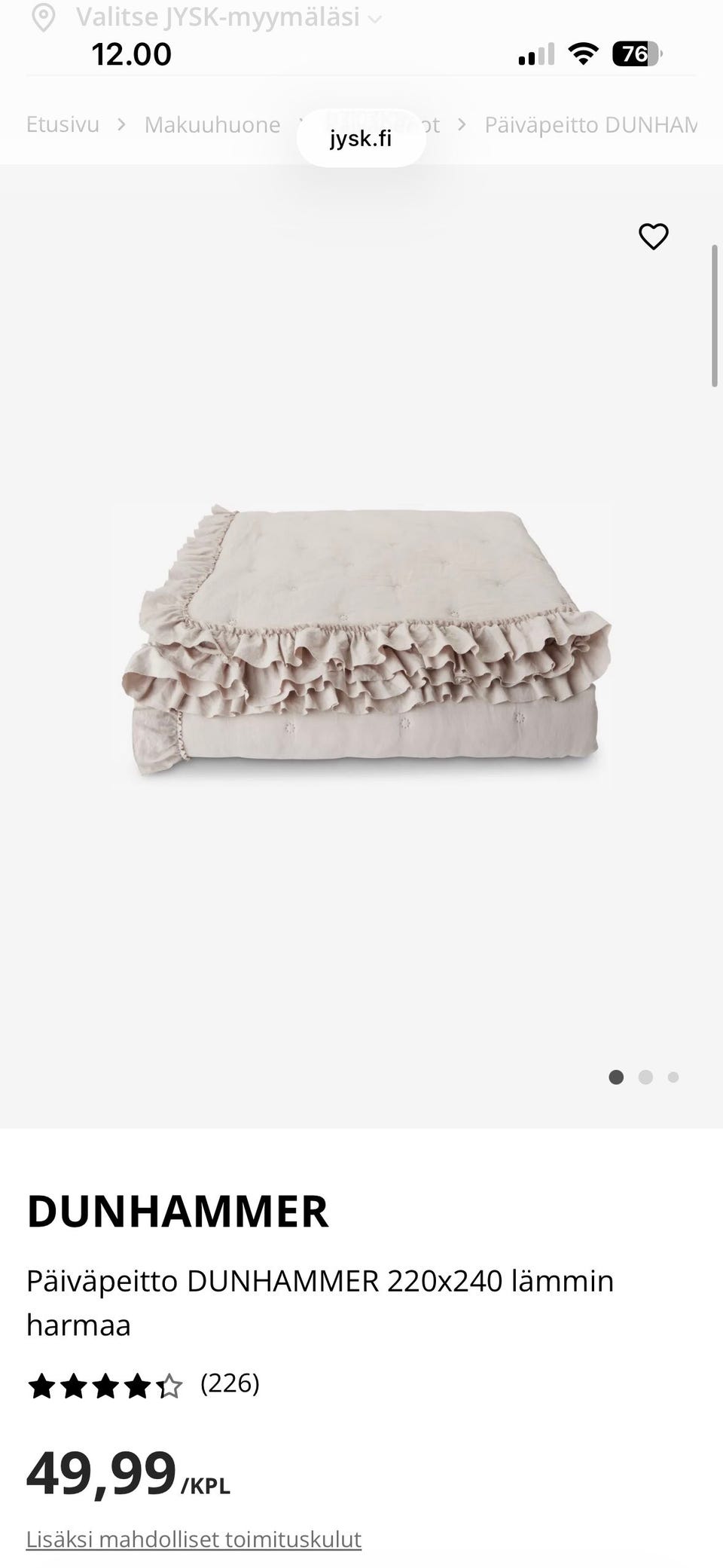723x1568 pixels.
Task: Open the Etusivu breadcrumb link
Action: pos(63,124)
